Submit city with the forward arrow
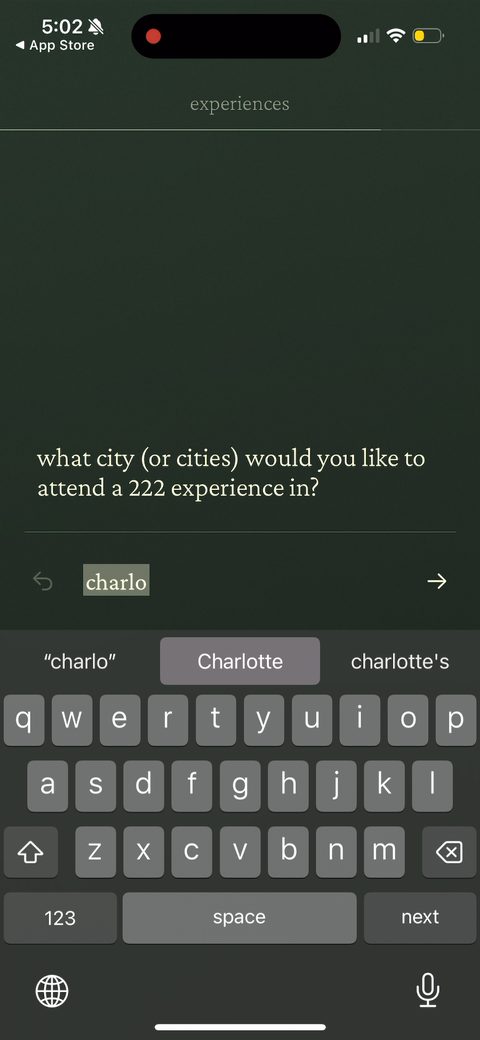The height and width of the screenshot is (1040, 480). point(436,582)
